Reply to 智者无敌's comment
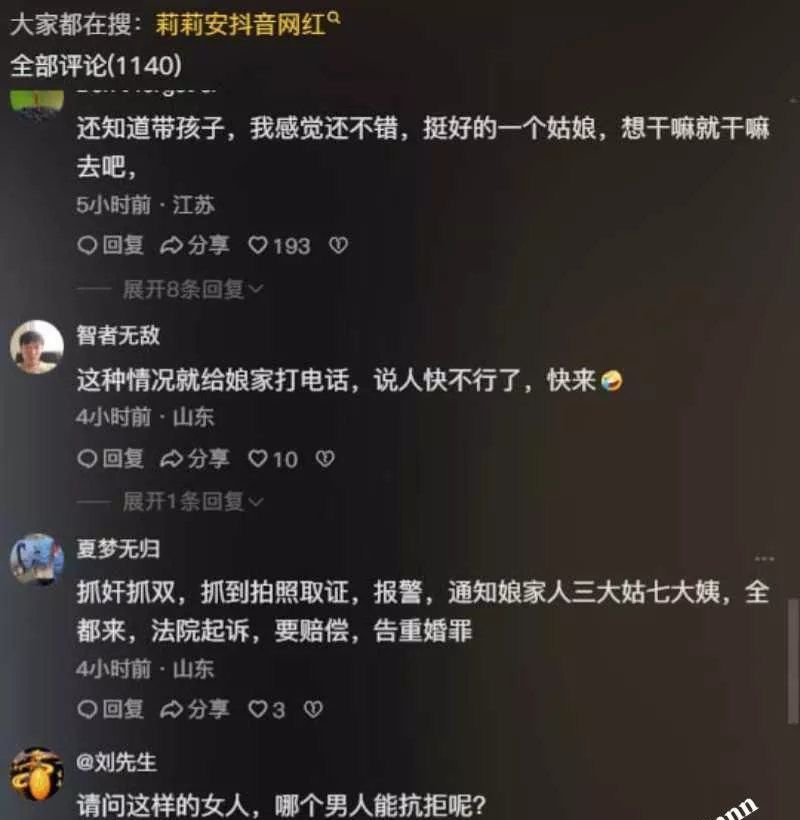 (111, 459)
